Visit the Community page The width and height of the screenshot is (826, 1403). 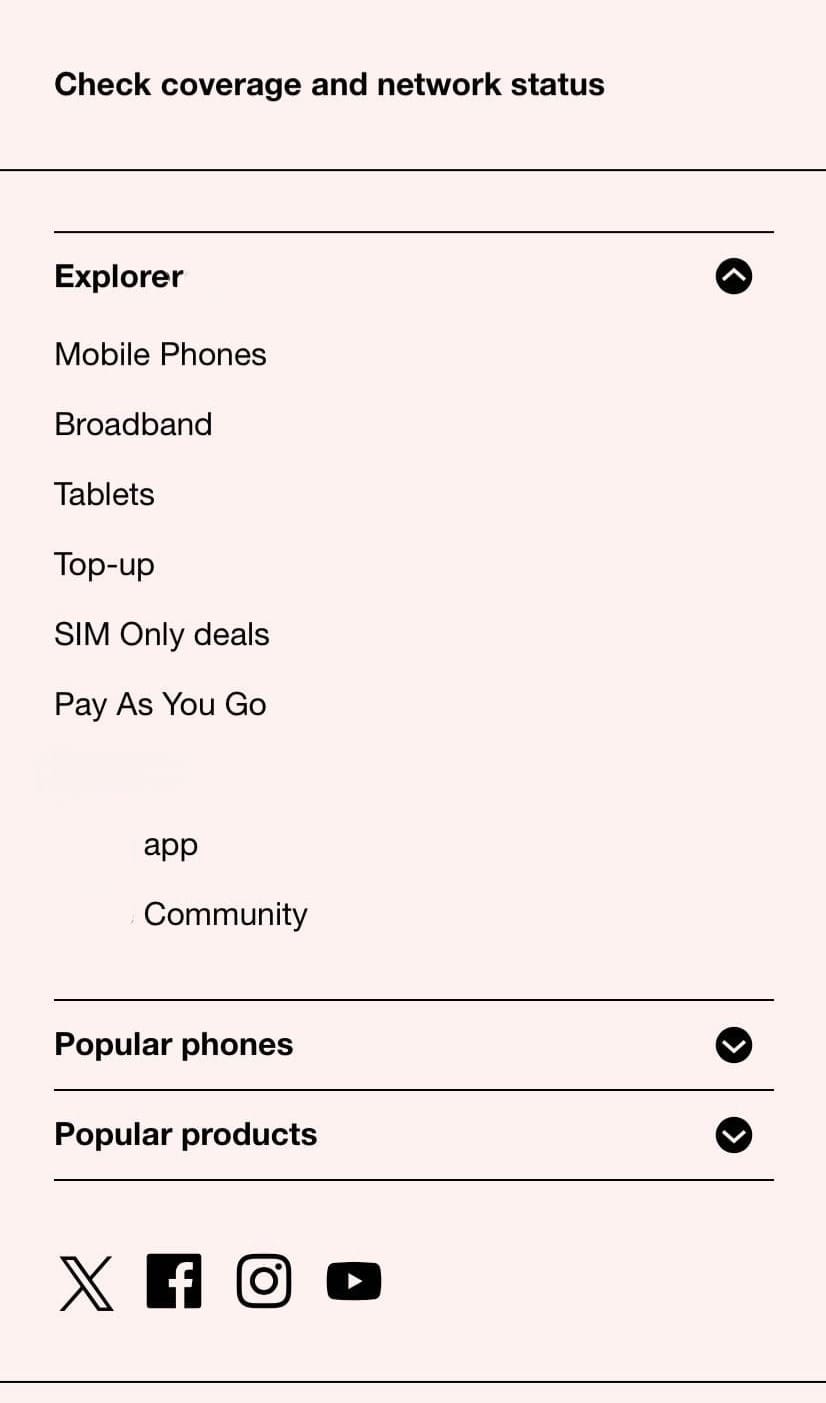pyautogui.click(x=225, y=915)
